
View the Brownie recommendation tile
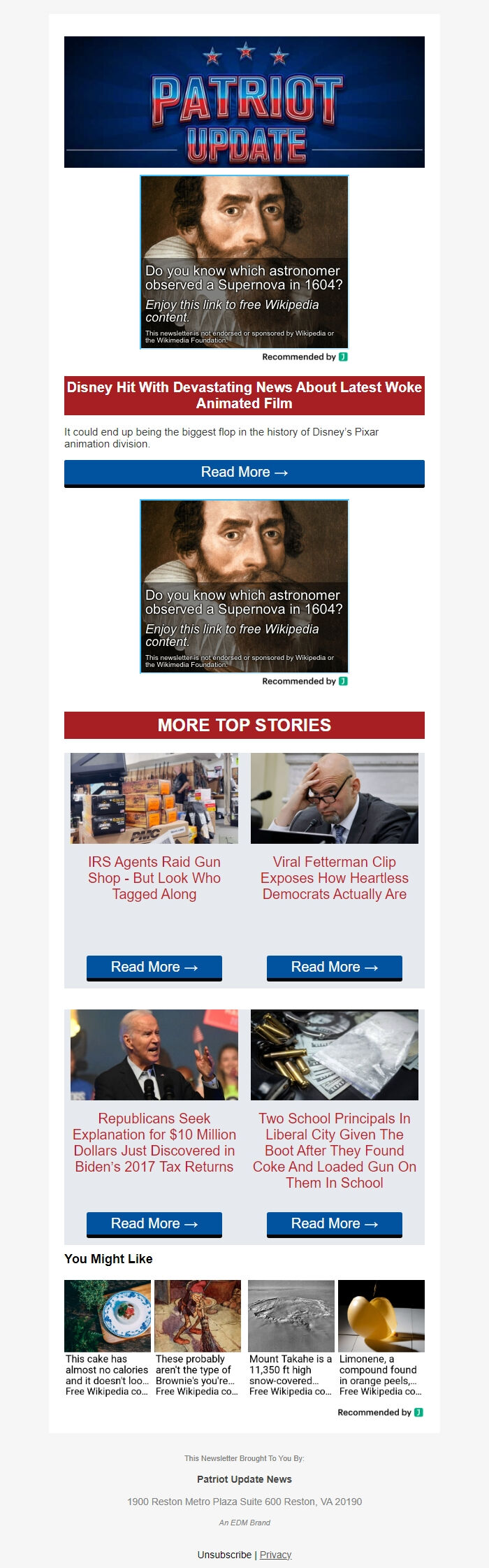(x=198, y=1338)
